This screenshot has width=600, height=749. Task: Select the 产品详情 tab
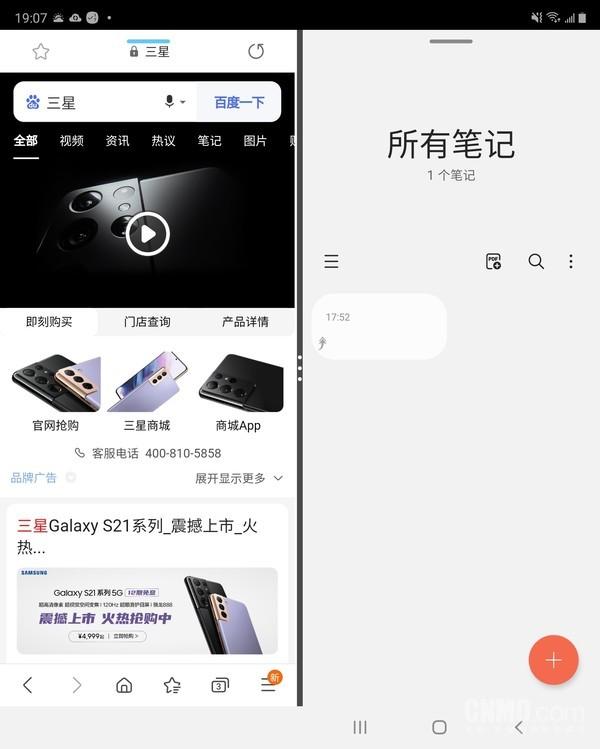pyautogui.click(x=245, y=322)
